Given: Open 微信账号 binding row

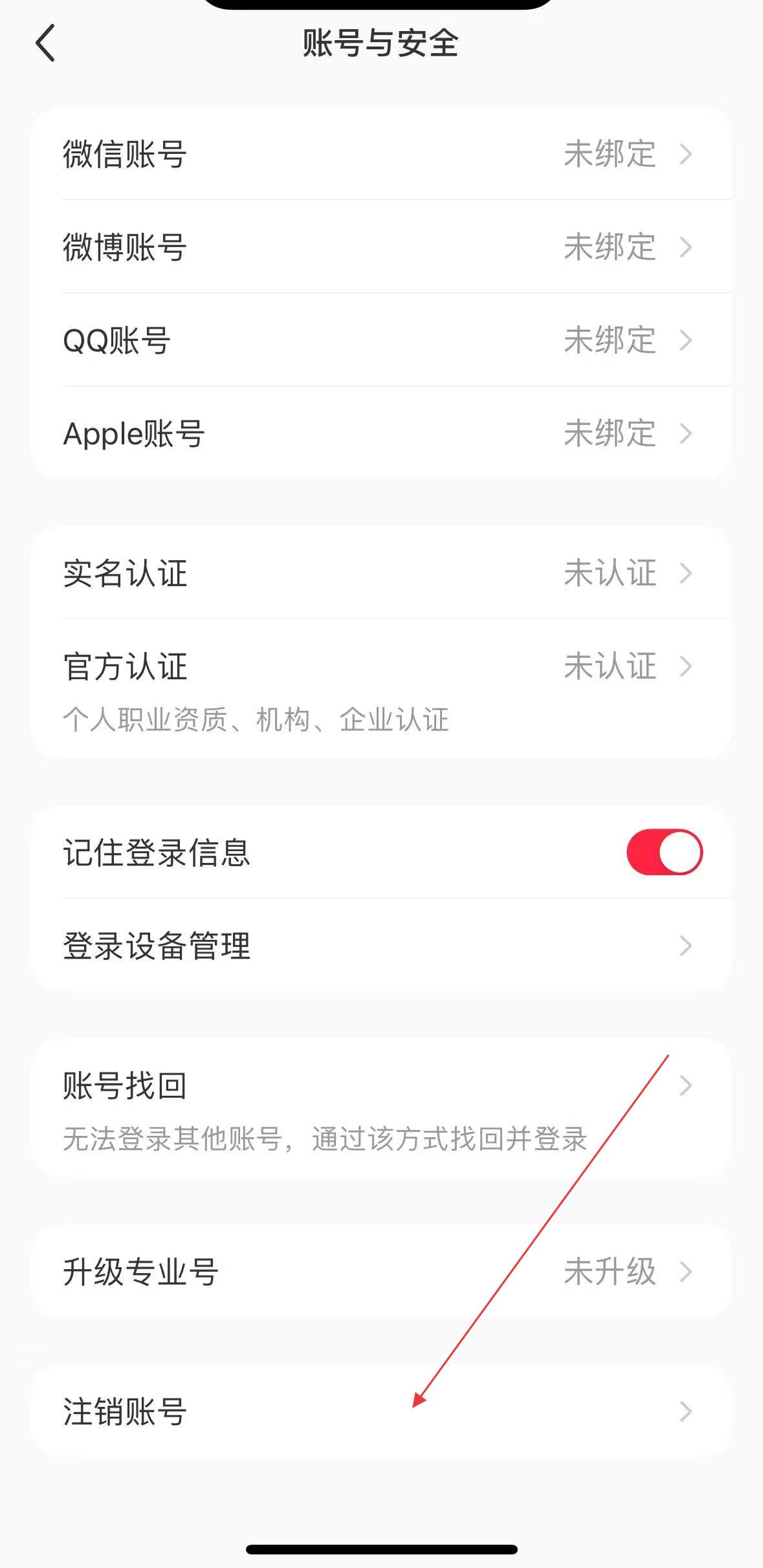Looking at the screenshot, I should point(381,154).
